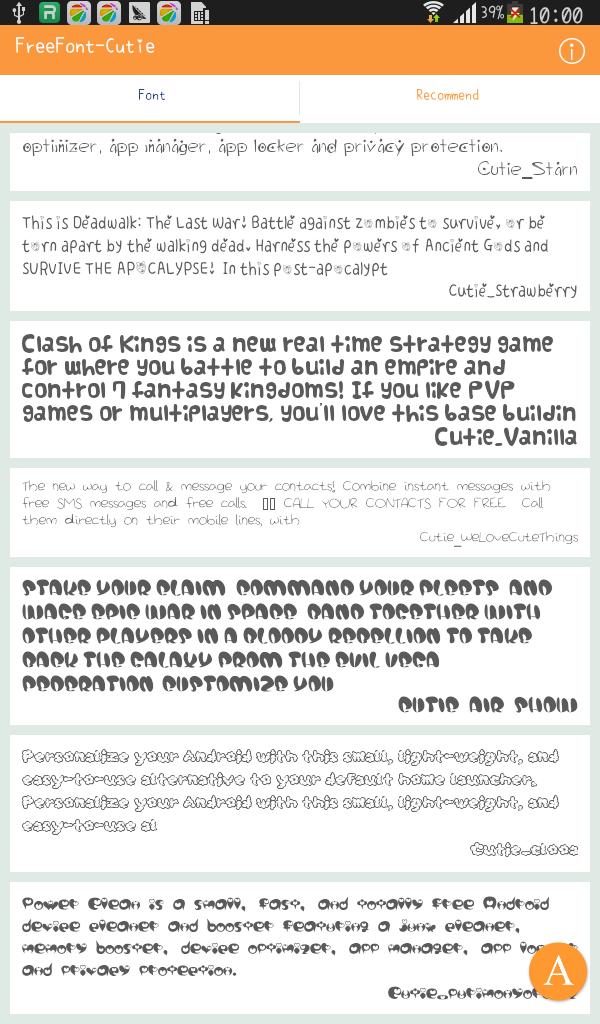Screen dimensions: 600x1024
Task: View the Cutie_Vanilla font card
Action: pyautogui.click(x=300, y=390)
